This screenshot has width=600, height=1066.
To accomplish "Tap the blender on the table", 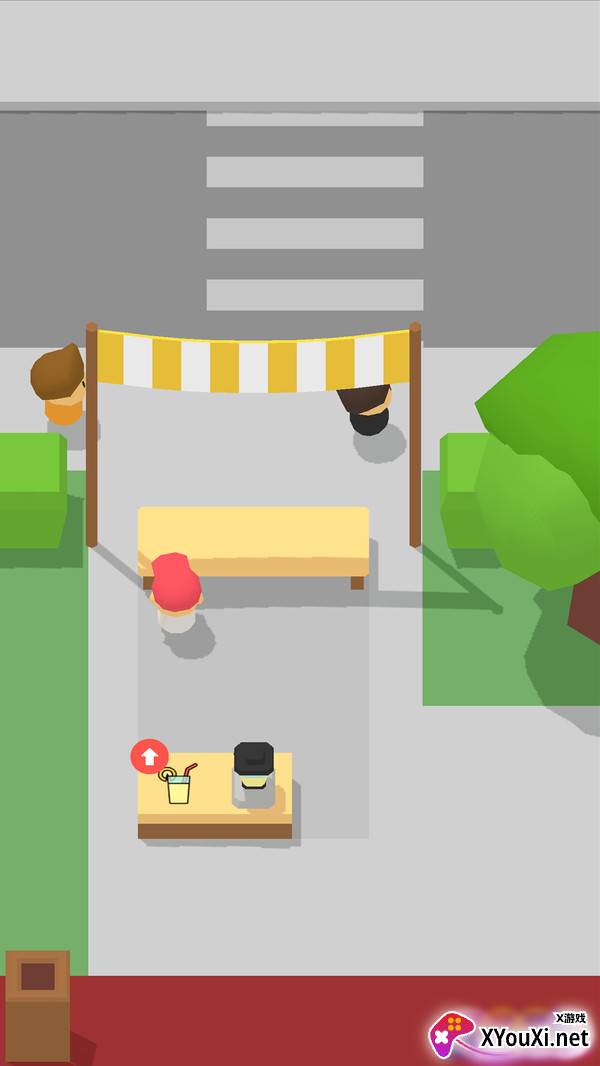I will tap(253, 775).
